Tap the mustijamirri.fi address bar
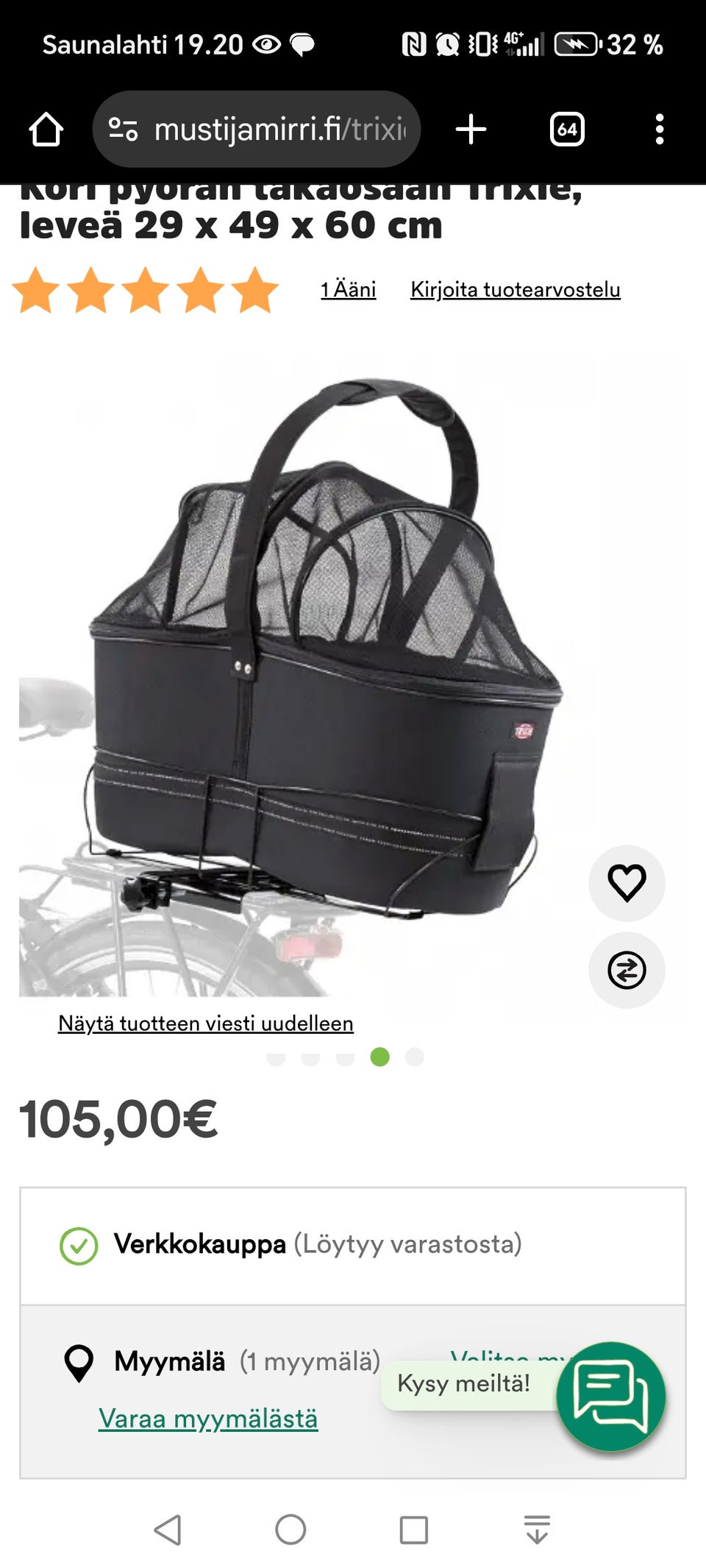 click(256, 130)
